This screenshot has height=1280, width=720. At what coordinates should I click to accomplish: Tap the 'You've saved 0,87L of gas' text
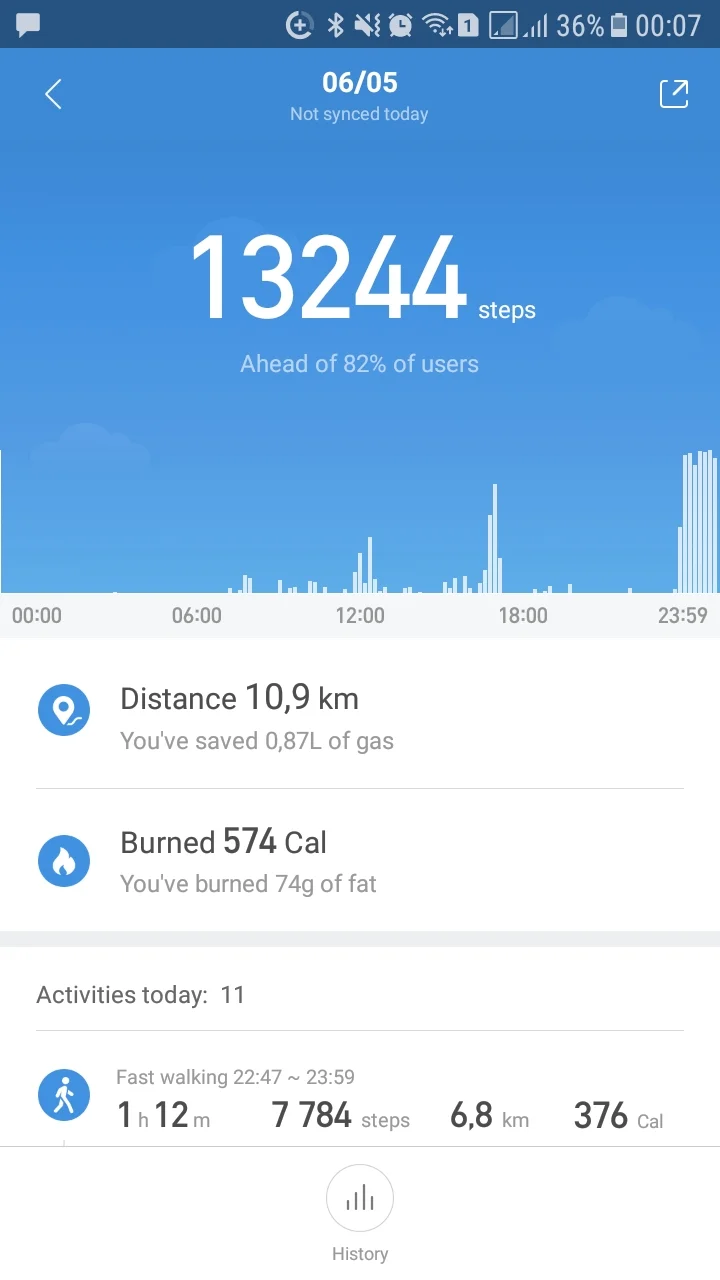point(257,741)
